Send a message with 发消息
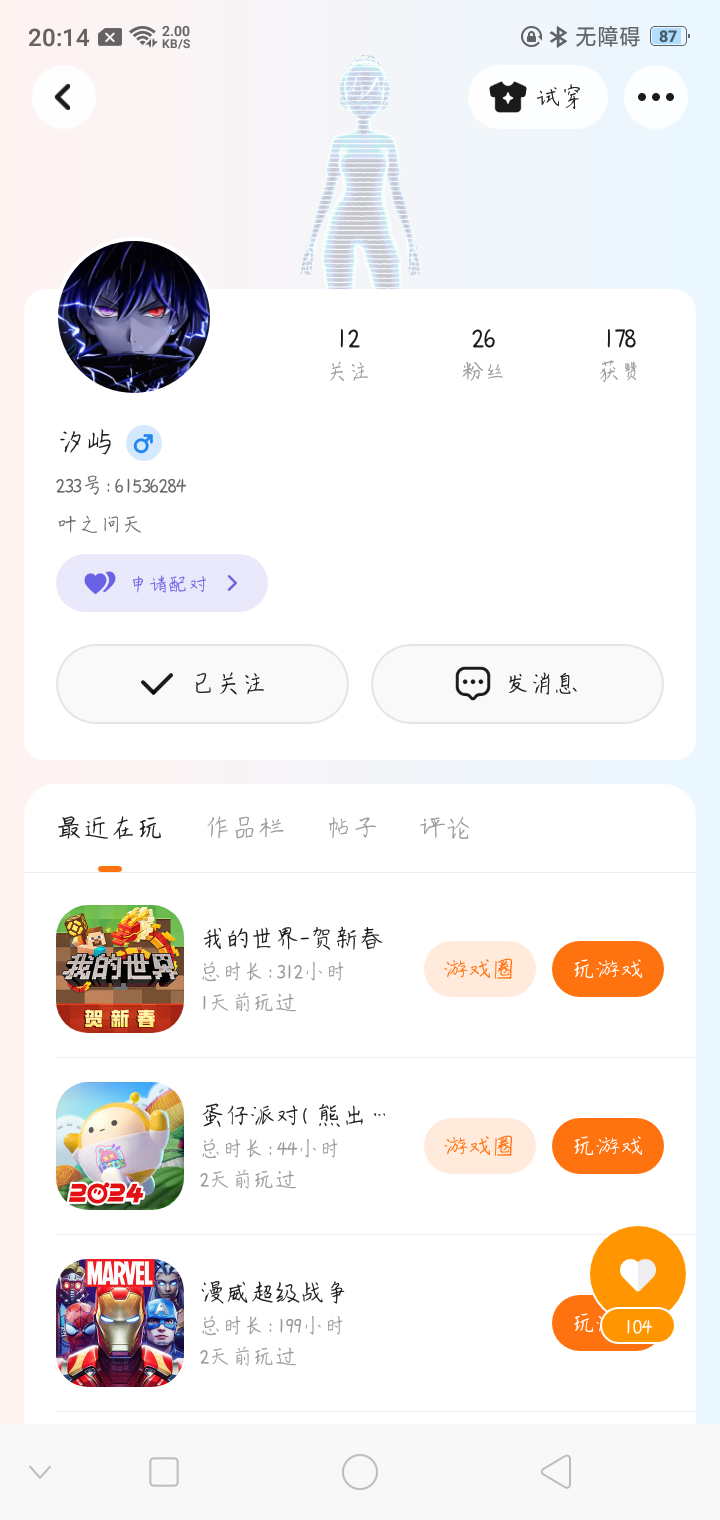This screenshot has height=1520, width=720. [x=517, y=684]
